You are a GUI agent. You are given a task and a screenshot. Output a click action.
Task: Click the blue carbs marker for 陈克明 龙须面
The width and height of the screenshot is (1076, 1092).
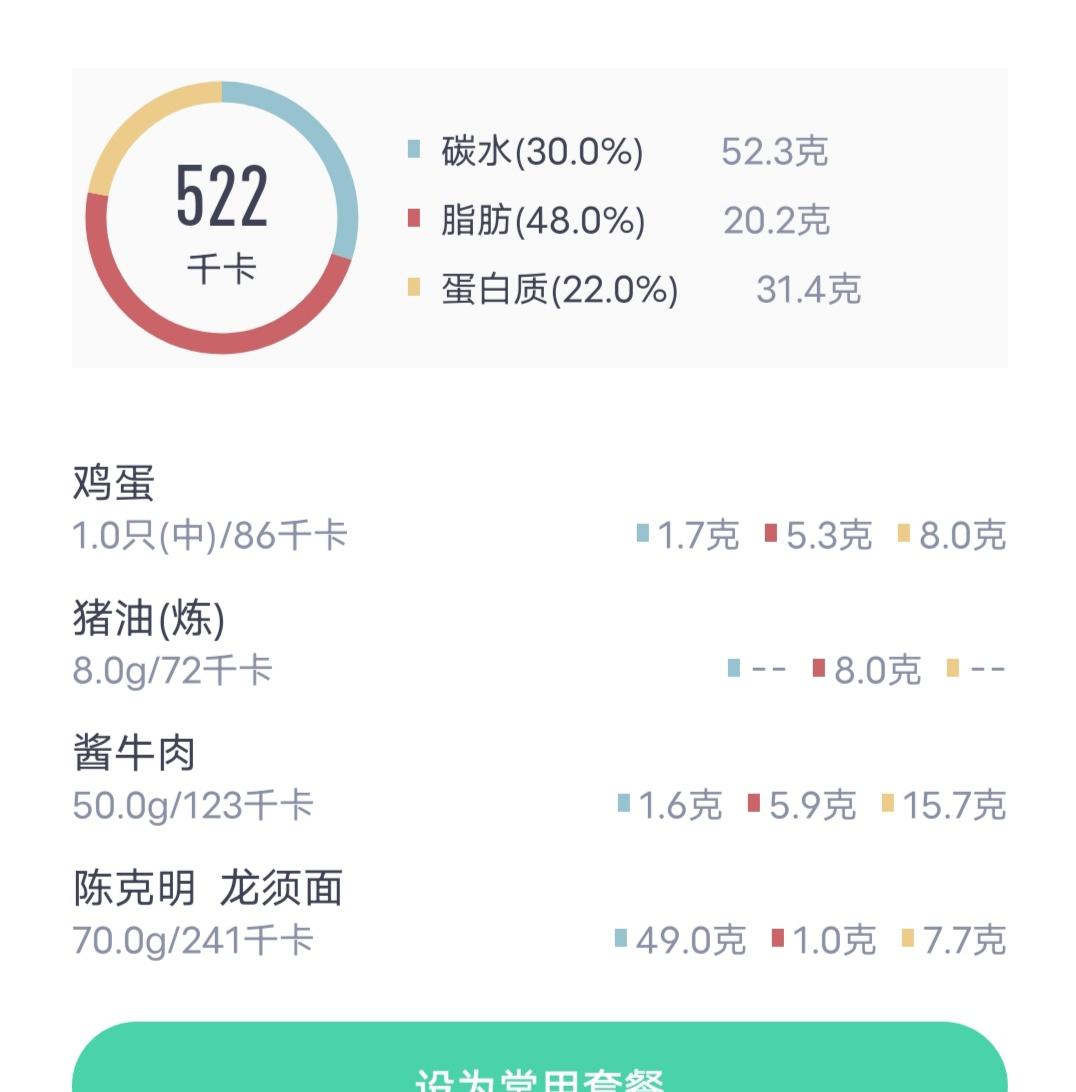tap(622, 938)
